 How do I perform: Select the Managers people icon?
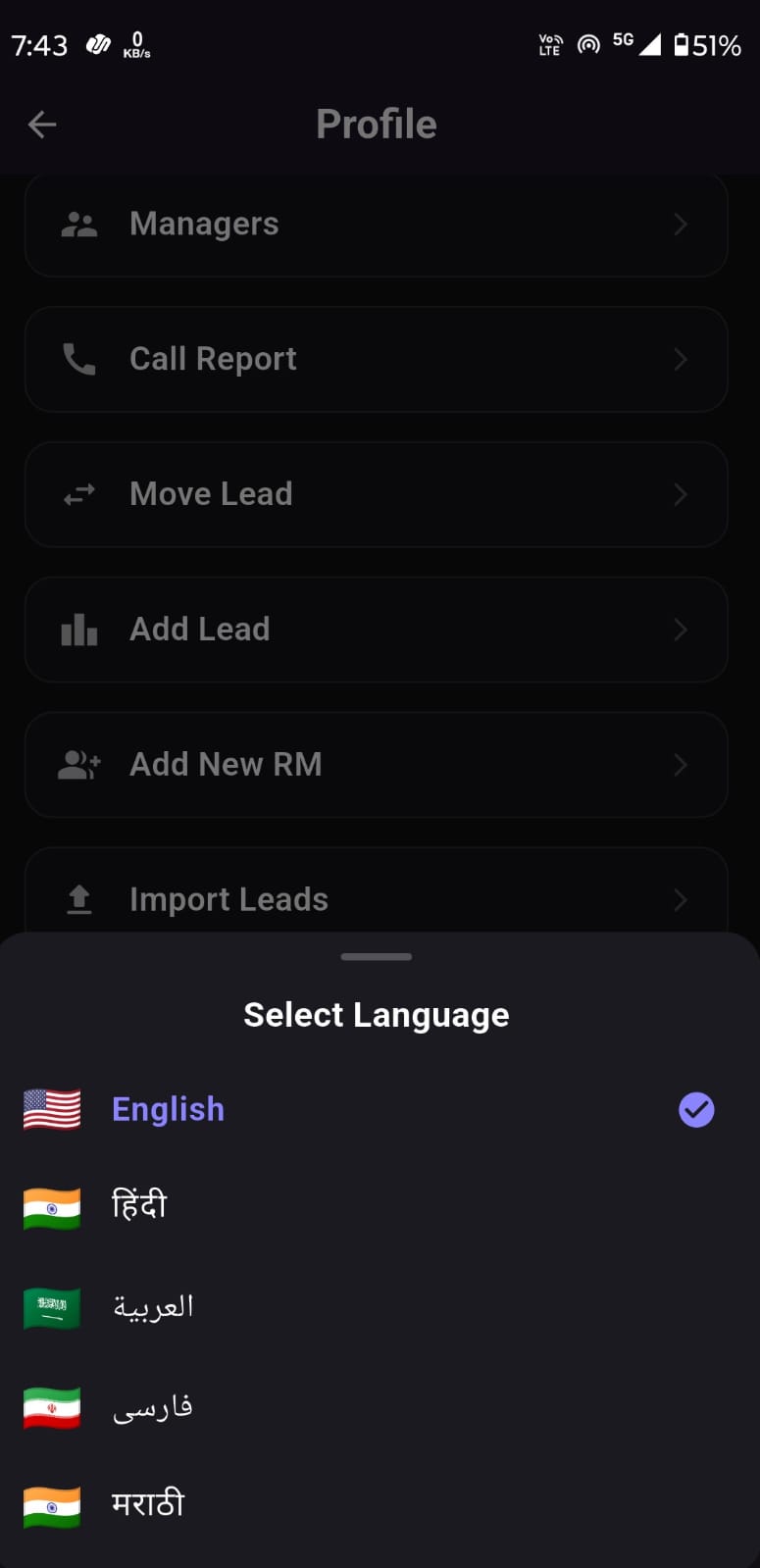click(x=78, y=225)
